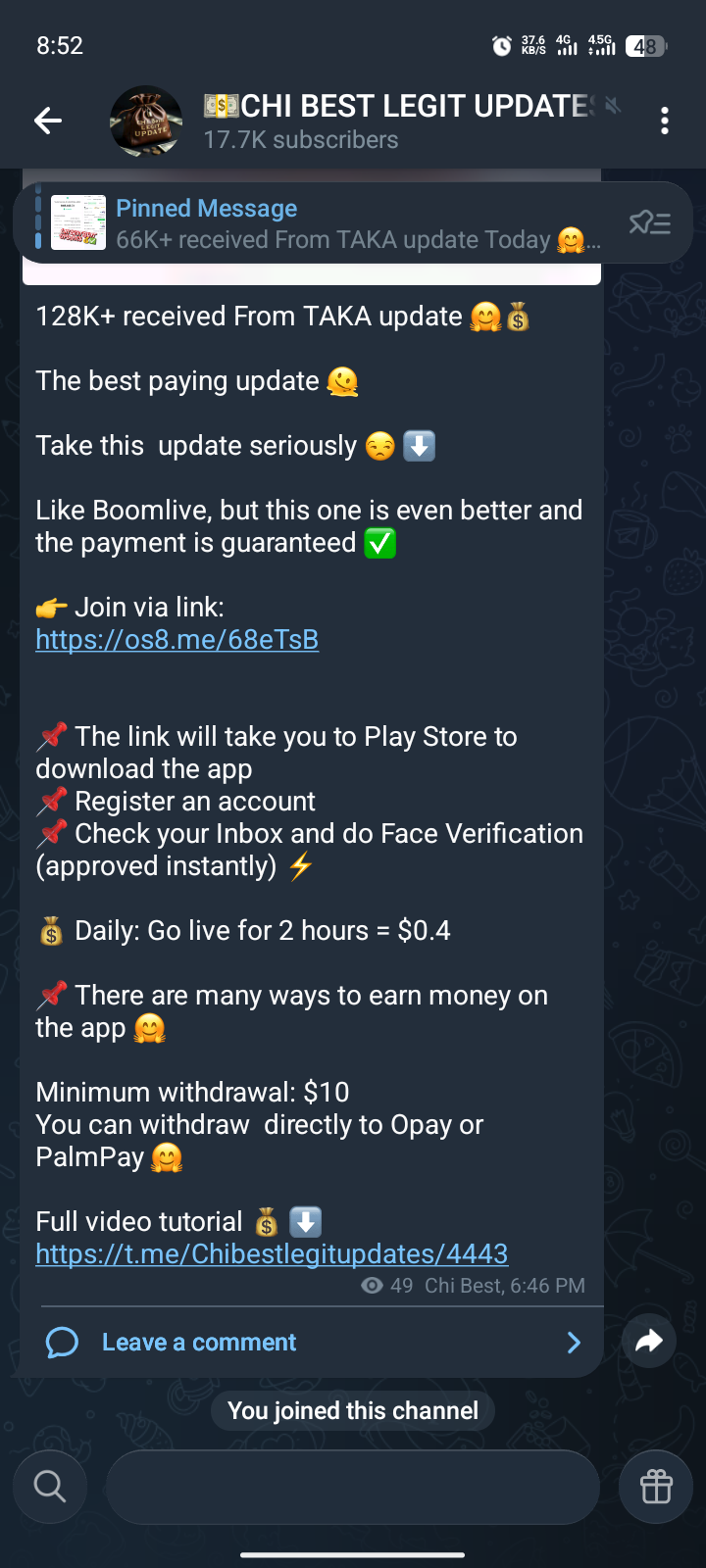Open CHI BEST LEGIT UPDATES channel info
Screen dimensions: 706x1568
[392, 121]
